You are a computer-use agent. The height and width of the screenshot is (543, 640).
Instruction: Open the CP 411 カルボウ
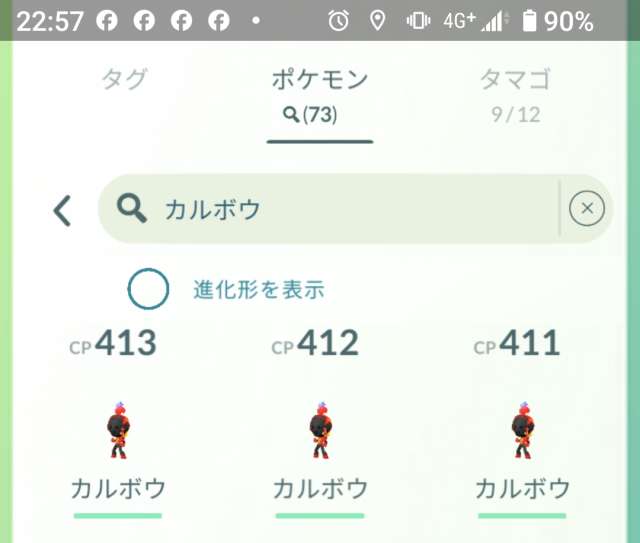click(x=522, y=430)
